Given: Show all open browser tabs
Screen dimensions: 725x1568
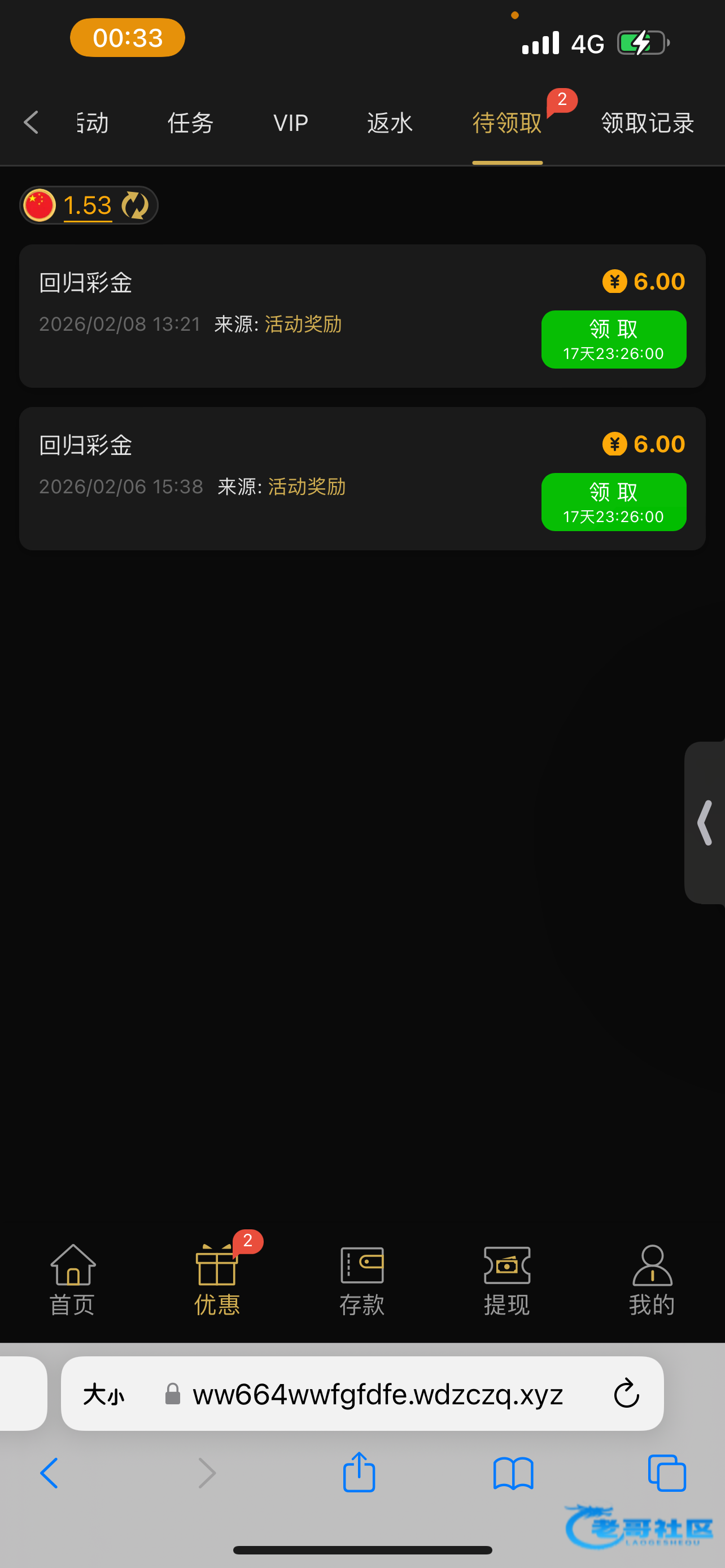Looking at the screenshot, I should pos(667,1473).
